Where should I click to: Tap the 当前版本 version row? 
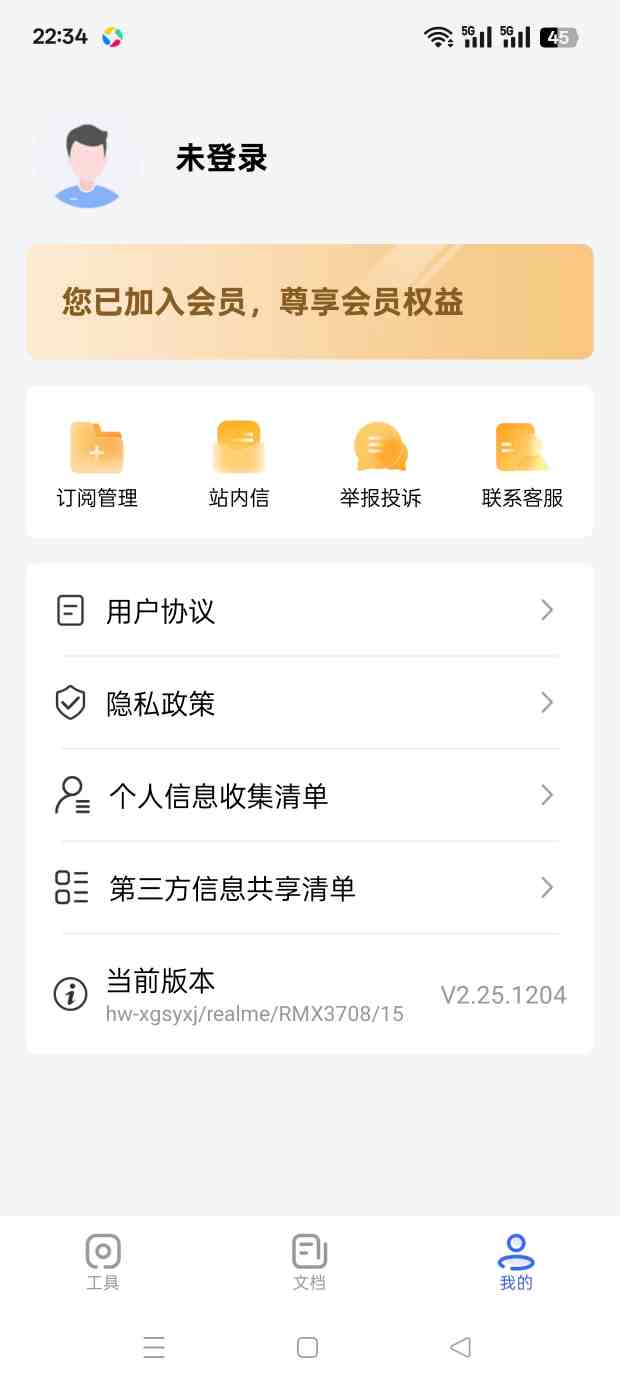pyautogui.click(x=310, y=994)
